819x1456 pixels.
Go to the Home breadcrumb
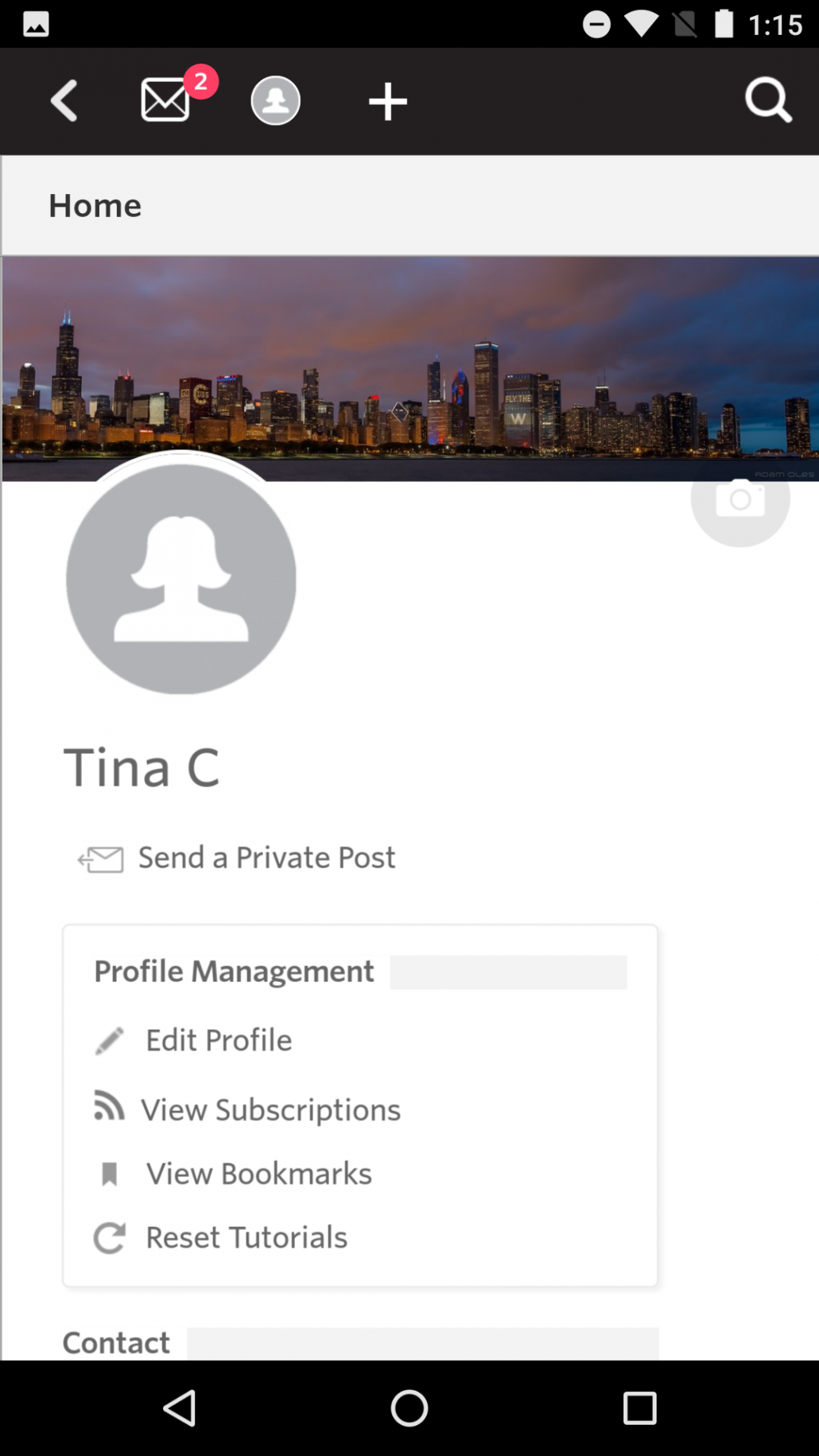95,206
